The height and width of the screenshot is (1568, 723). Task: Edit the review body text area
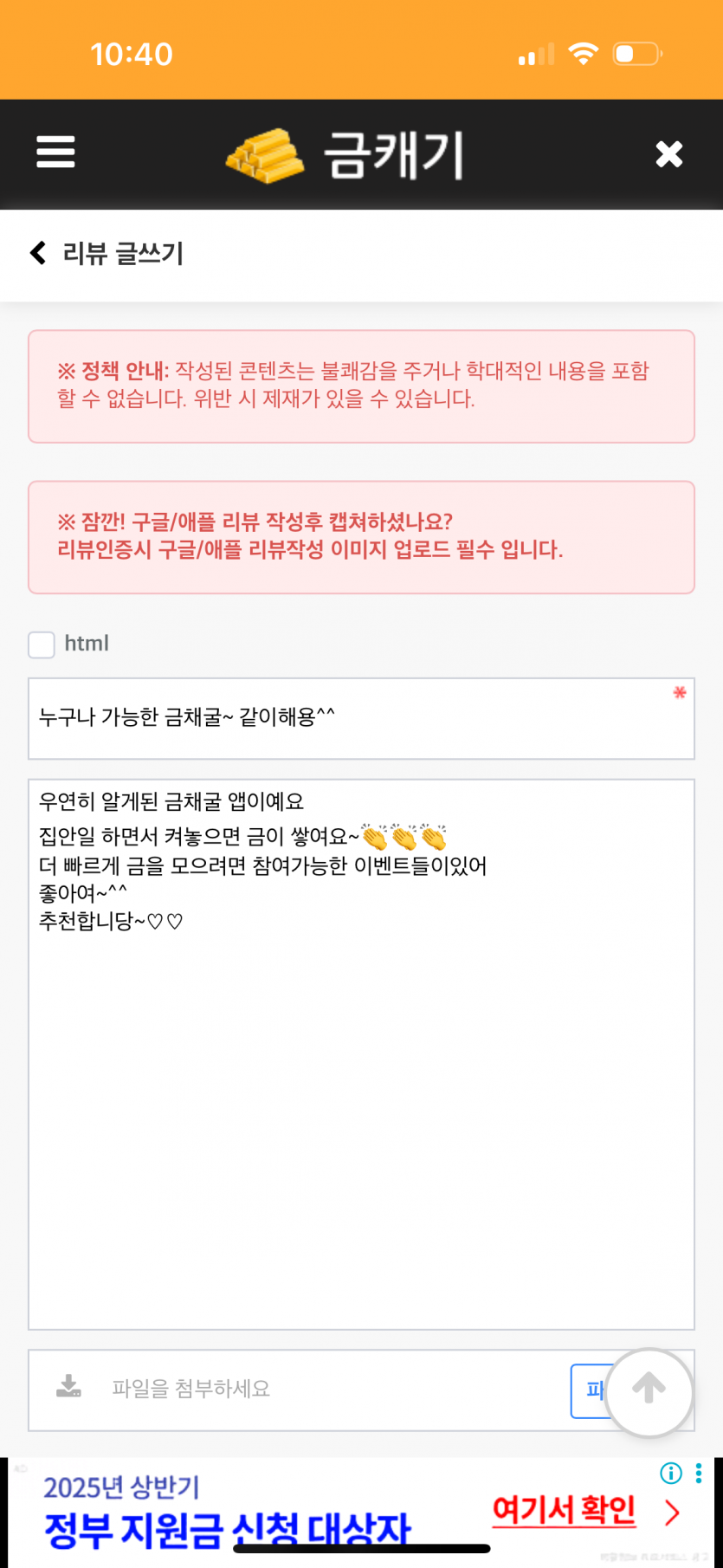(361, 1054)
